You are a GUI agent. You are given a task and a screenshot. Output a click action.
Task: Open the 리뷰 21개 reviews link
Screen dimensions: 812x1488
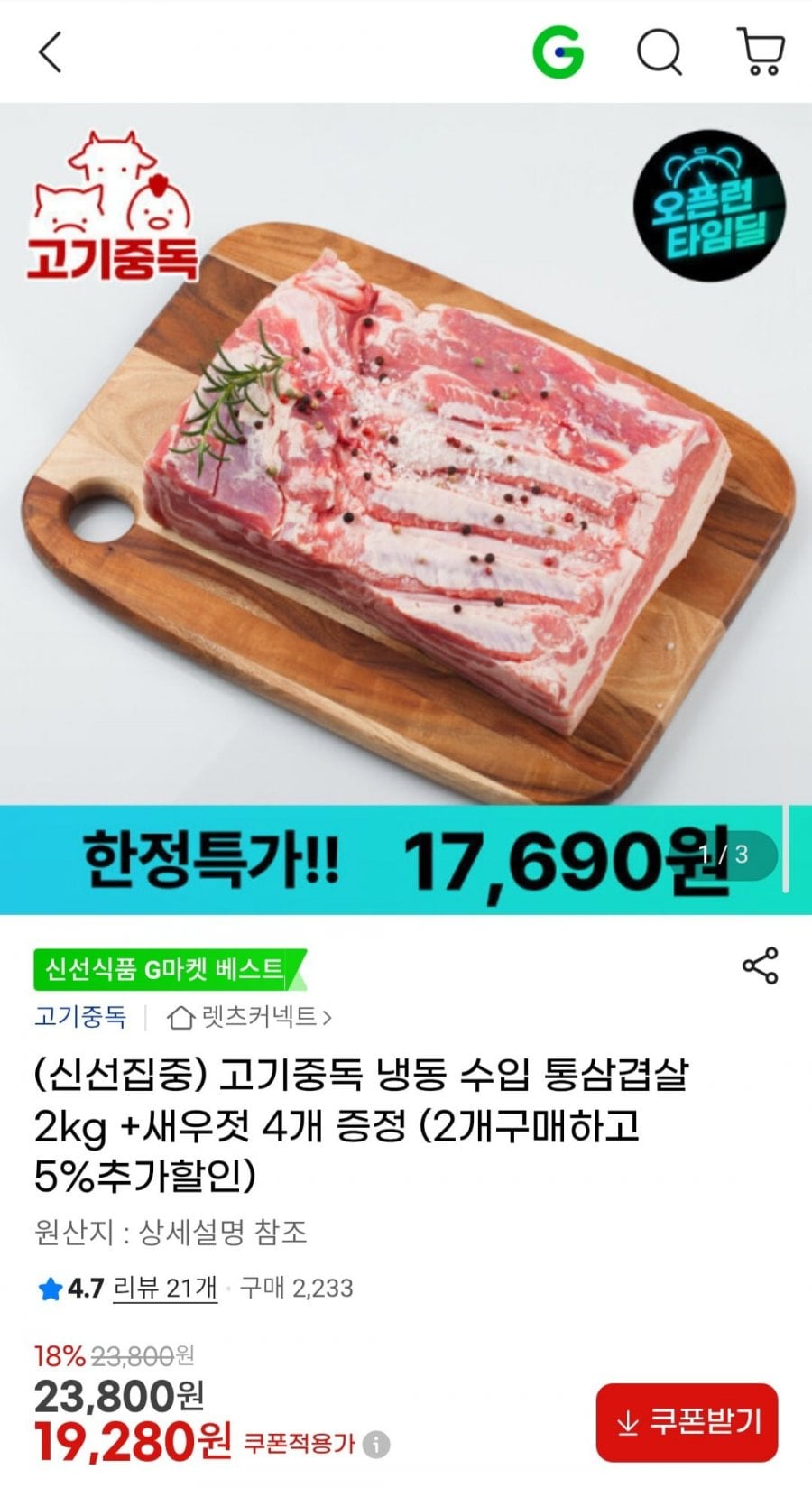165,1288
